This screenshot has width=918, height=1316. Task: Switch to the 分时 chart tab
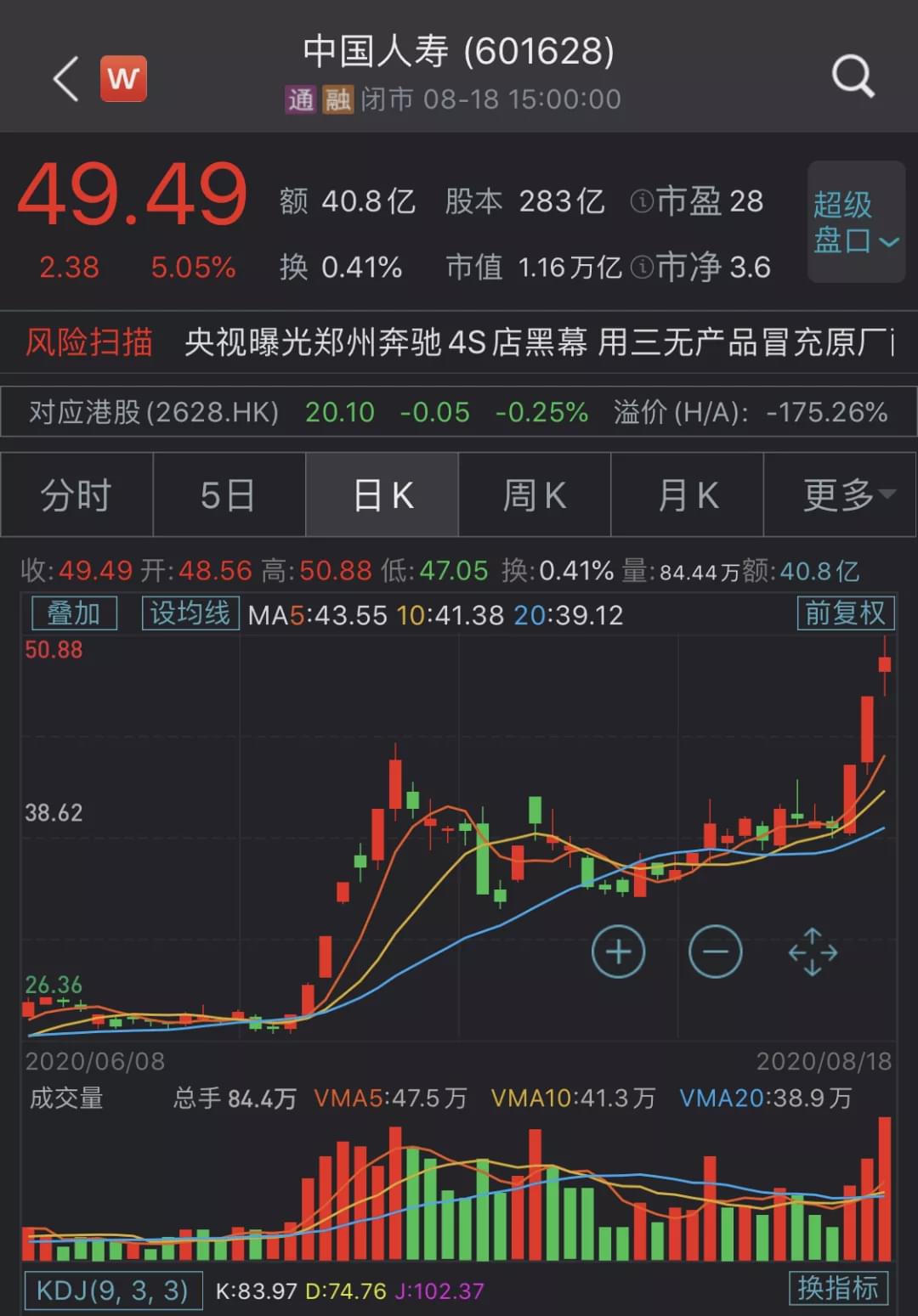coord(76,495)
